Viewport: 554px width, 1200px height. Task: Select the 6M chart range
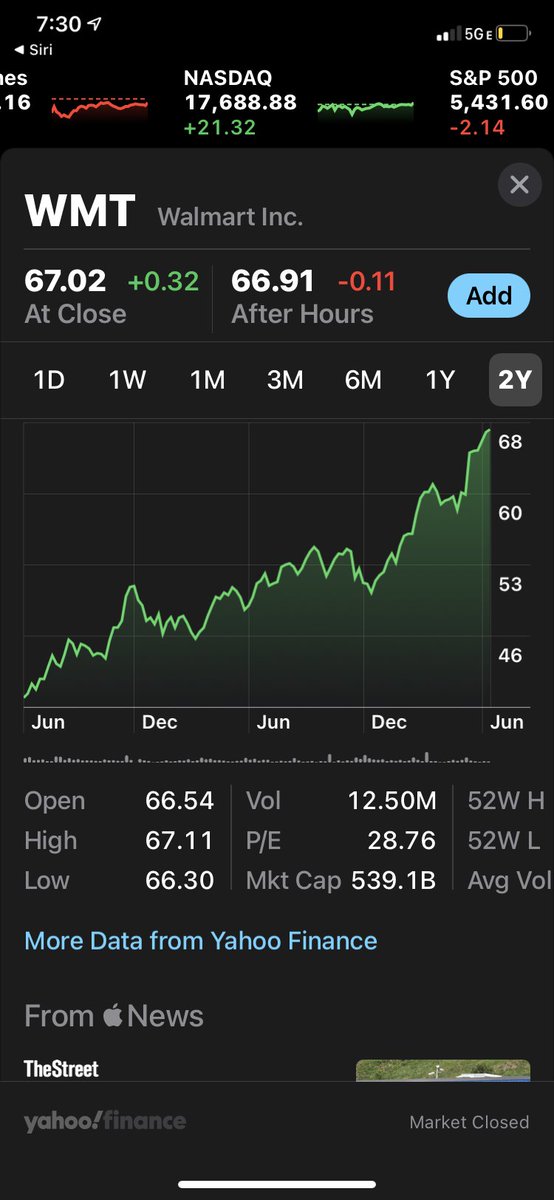[x=363, y=380]
